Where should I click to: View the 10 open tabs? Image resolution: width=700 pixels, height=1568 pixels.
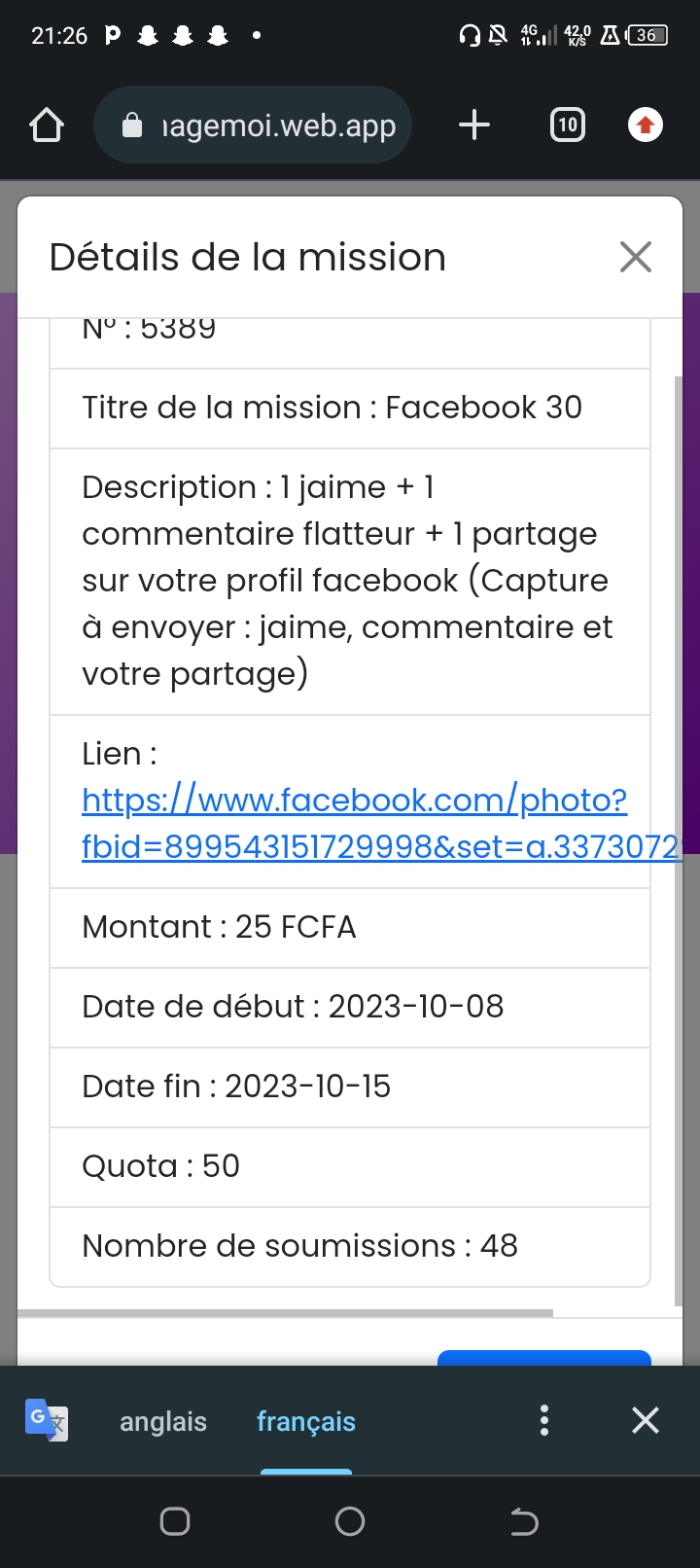pyautogui.click(x=568, y=125)
